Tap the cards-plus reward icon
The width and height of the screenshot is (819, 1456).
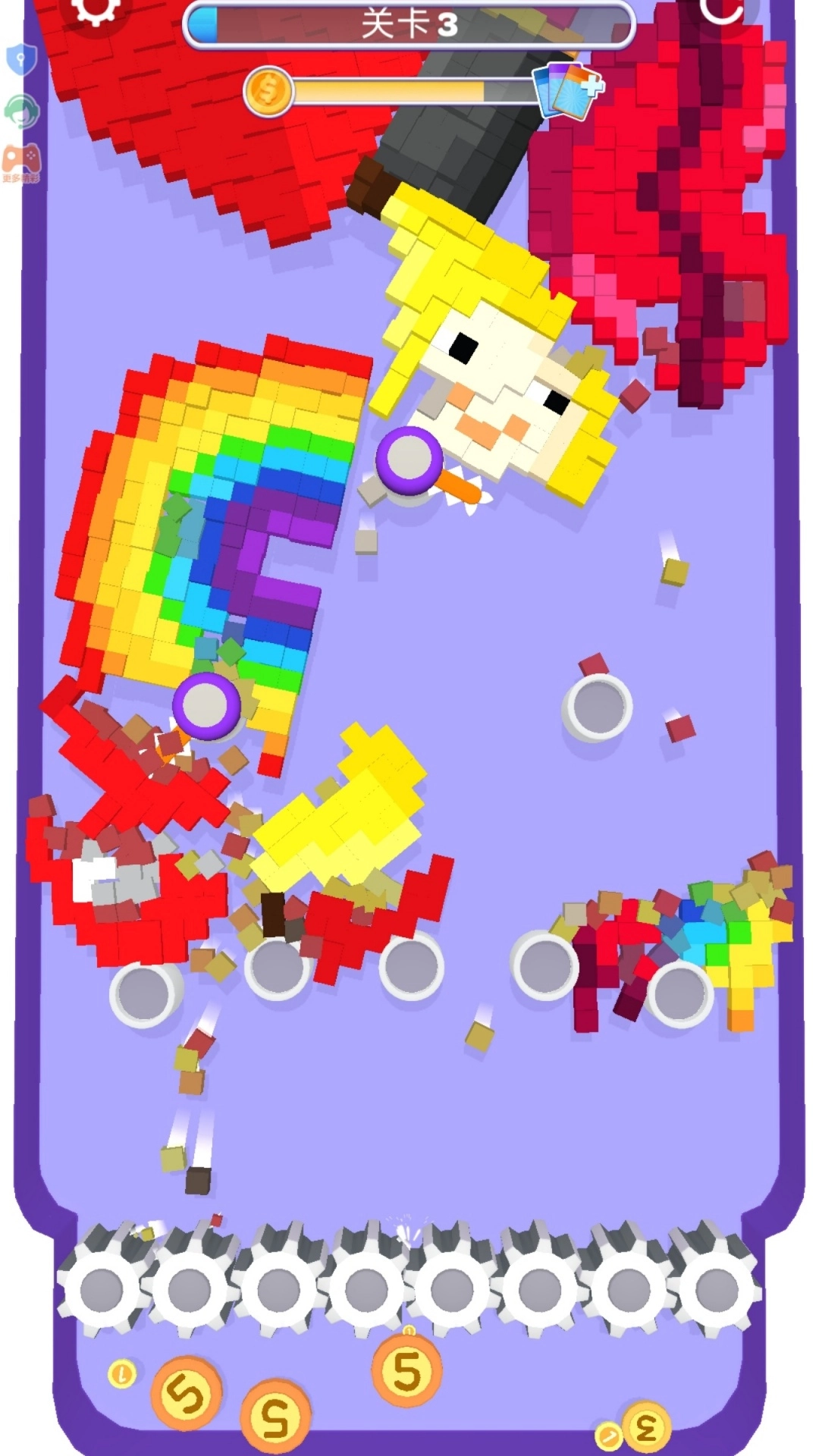[569, 89]
